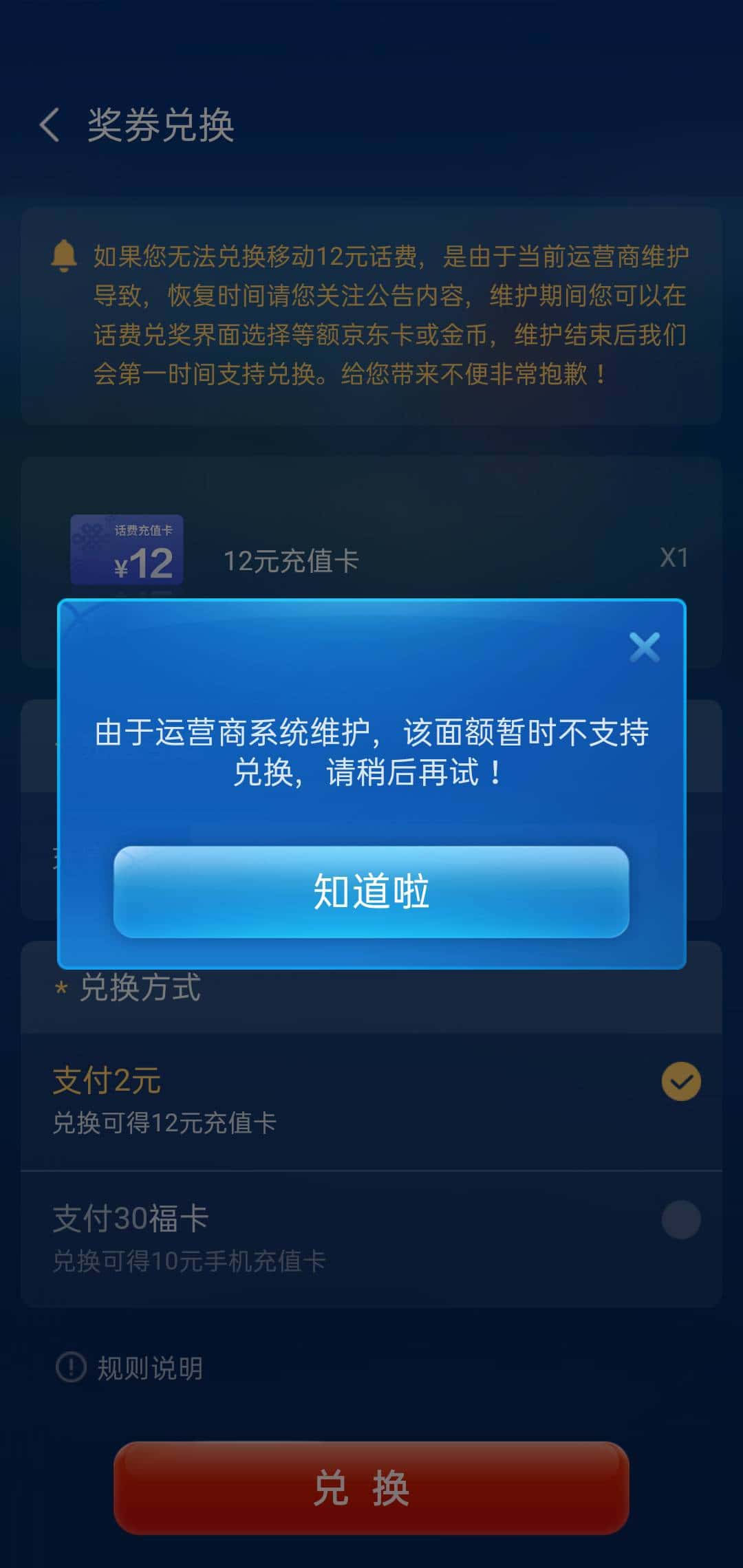Click the blue dialog's progress-style button bar
This screenshot has width=743, height=1568.
[x=371, y=891]
